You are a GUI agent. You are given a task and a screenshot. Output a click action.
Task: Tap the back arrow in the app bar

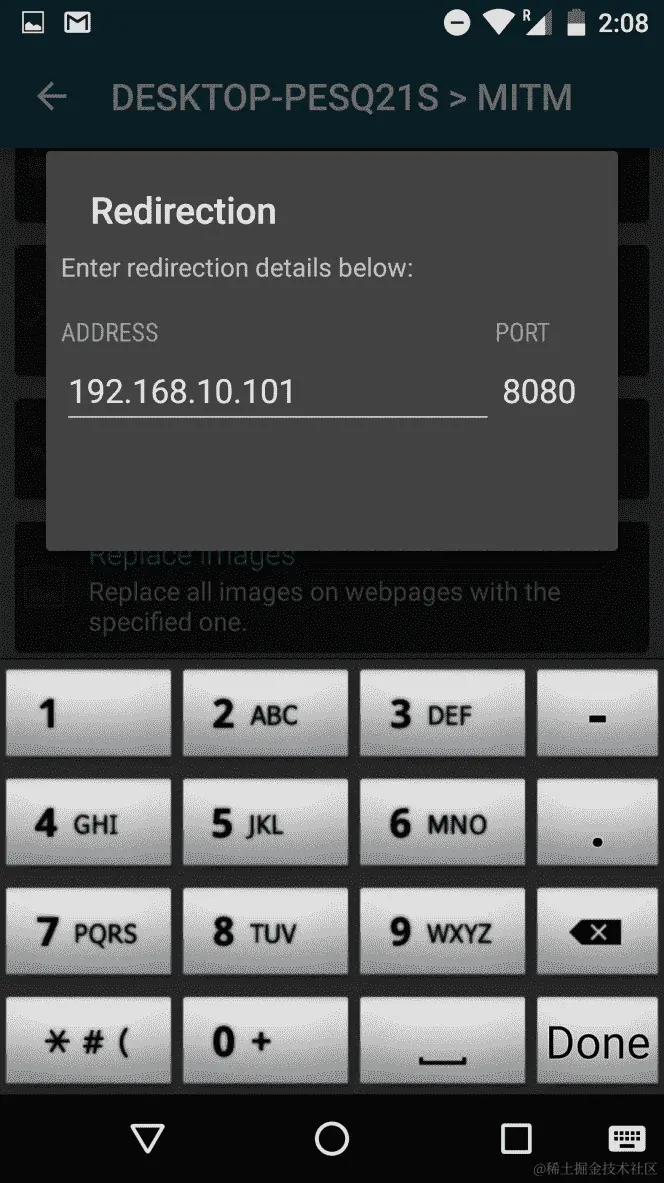pyautogui.click(x=52, y=97)
